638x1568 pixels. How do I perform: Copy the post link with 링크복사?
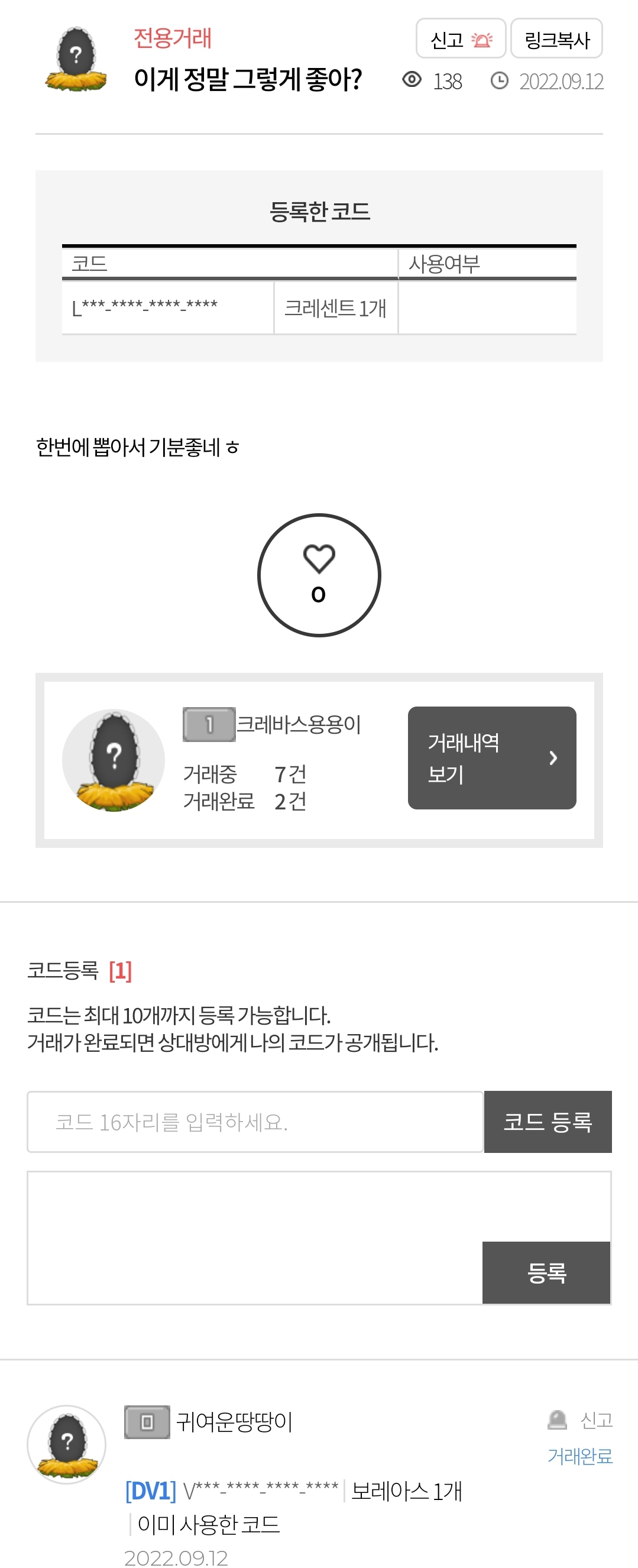point(556,39)
